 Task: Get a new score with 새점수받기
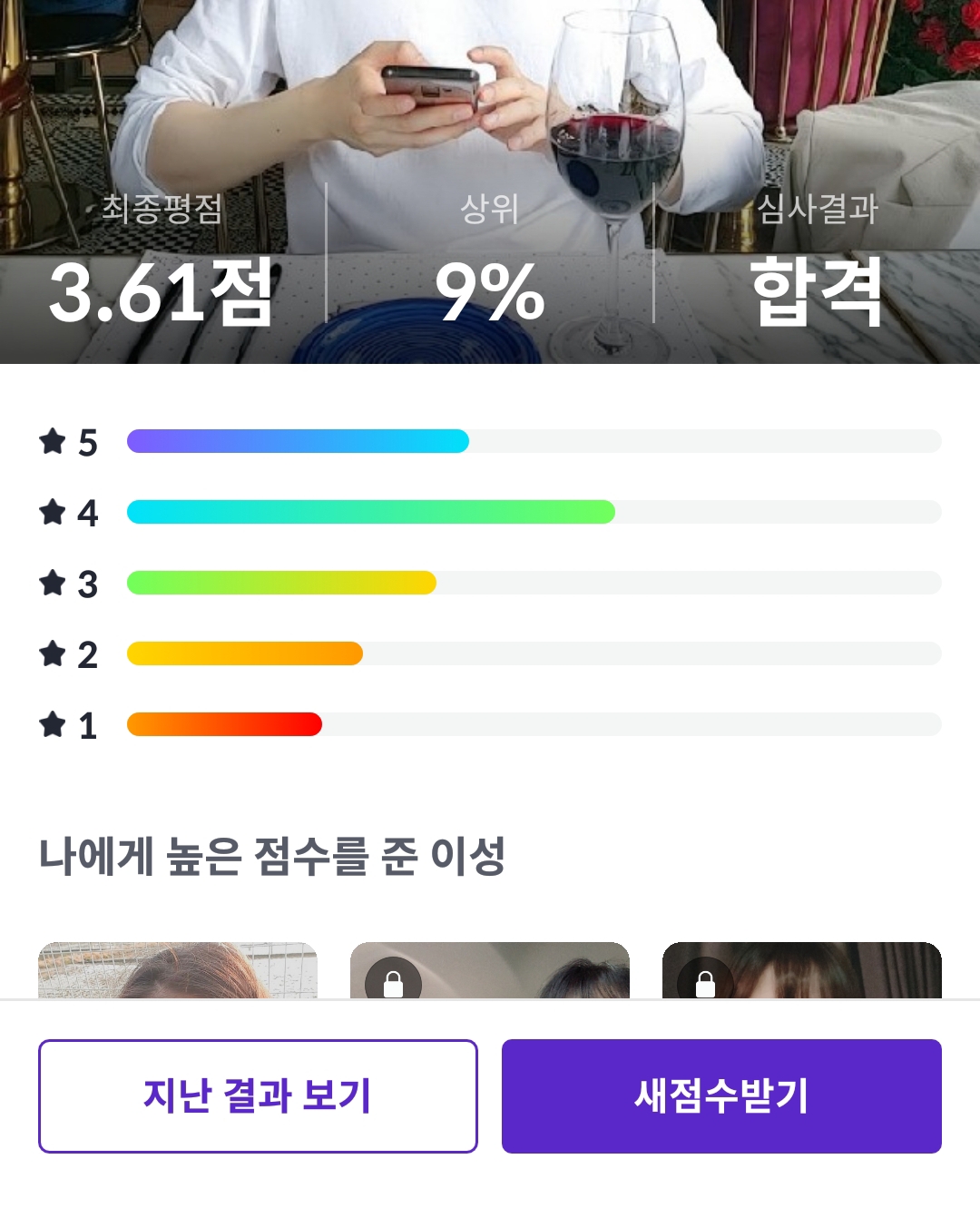tap(721, 1095)
